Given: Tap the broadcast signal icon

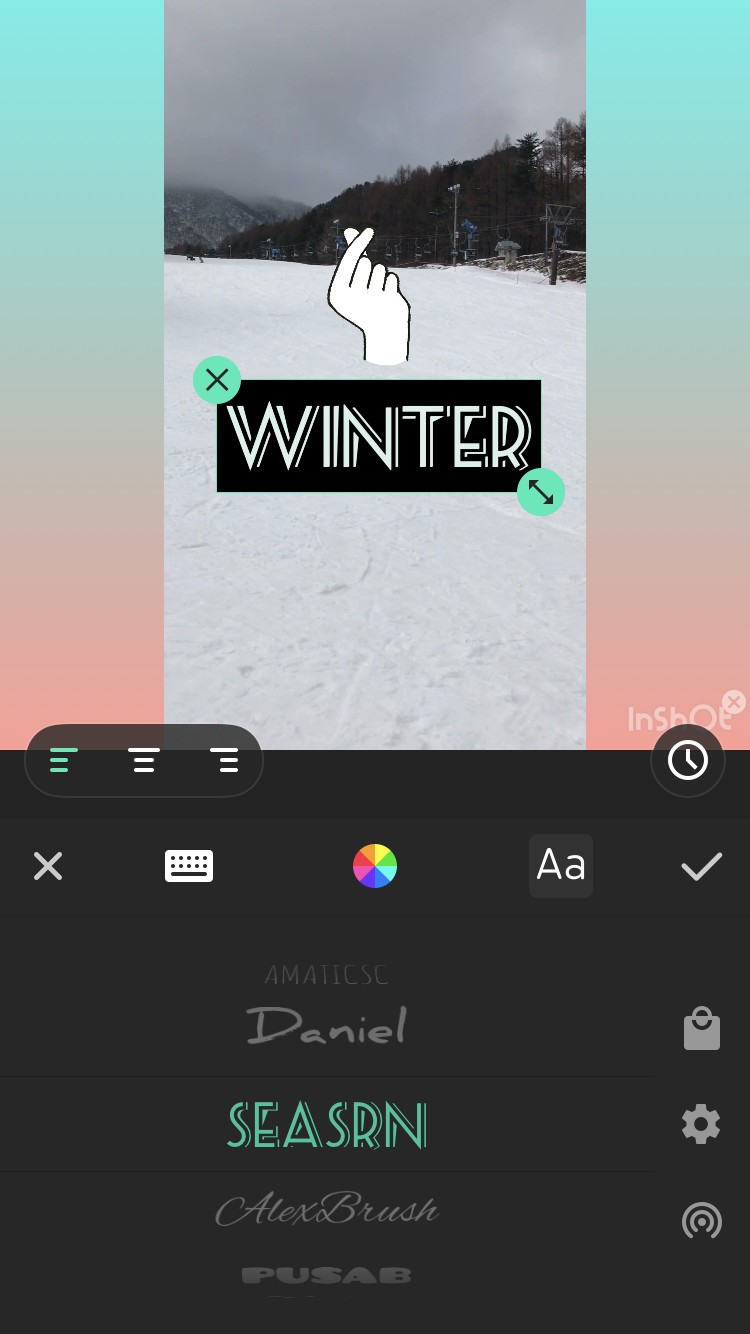Looking at the screenshot, I should [x=701, y=1221].
